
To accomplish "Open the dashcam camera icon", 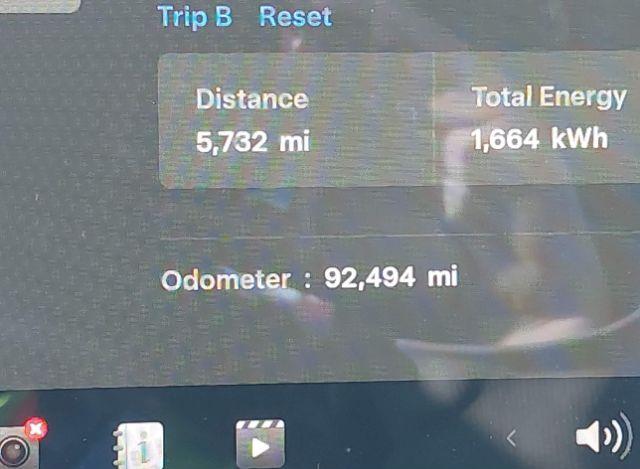I will [x=15, y=446].
